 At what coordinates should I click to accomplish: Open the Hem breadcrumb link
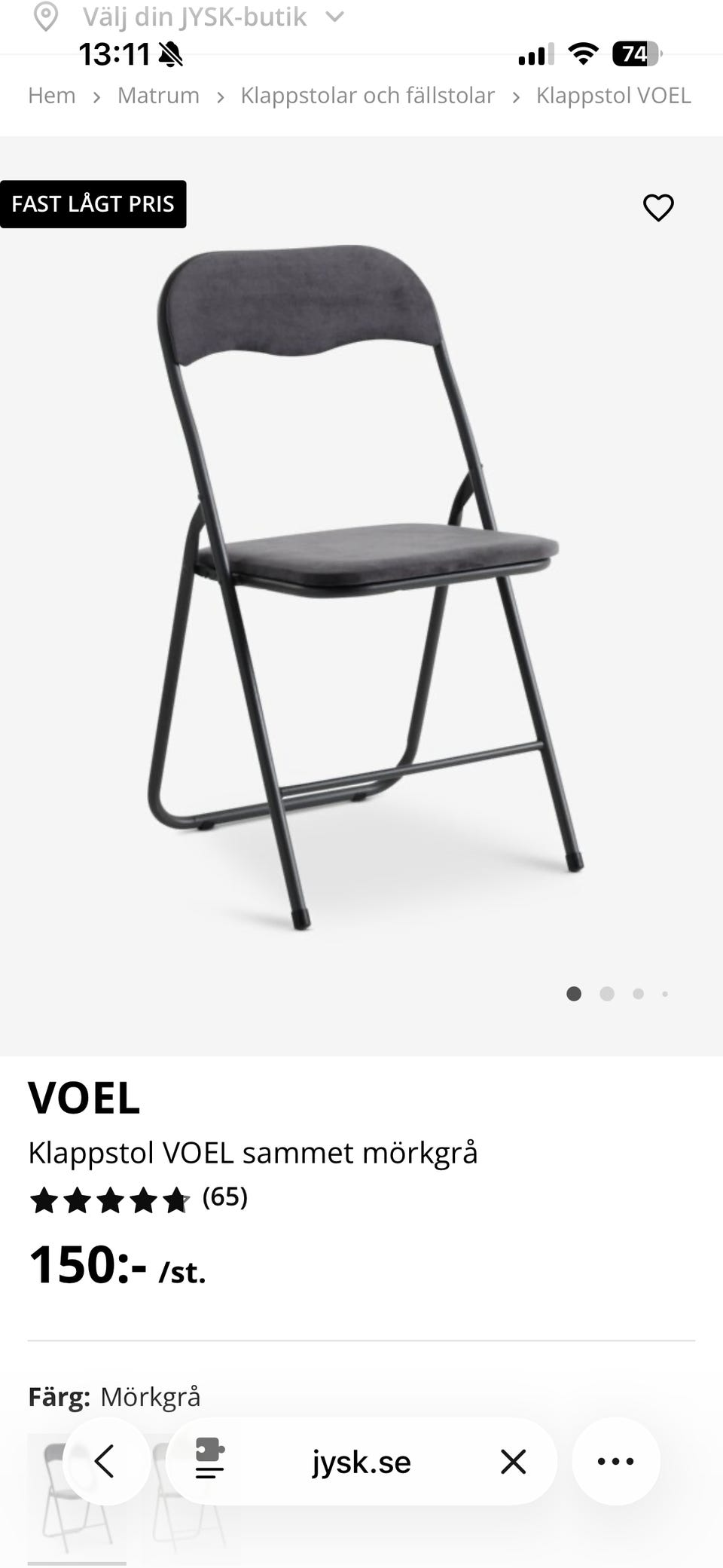pyautogui.click(x=51, y=95)
